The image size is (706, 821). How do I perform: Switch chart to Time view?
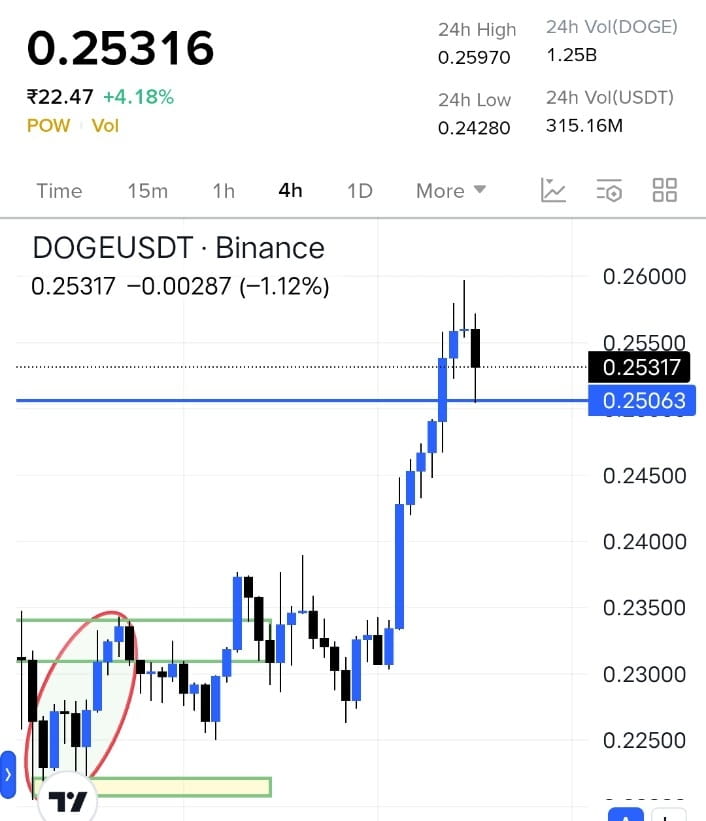click(59, 190)
